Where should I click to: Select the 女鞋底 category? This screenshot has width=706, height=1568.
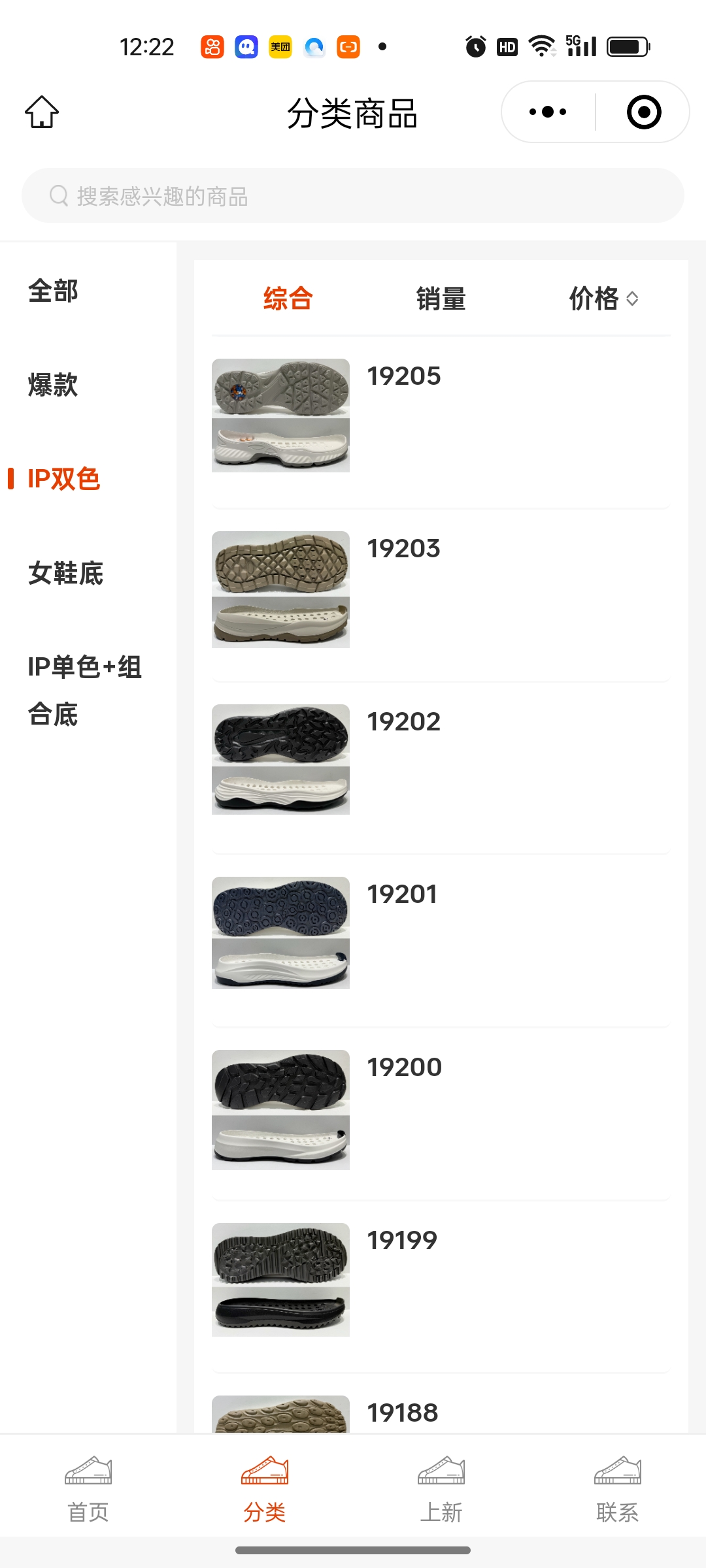click(66, 573)
